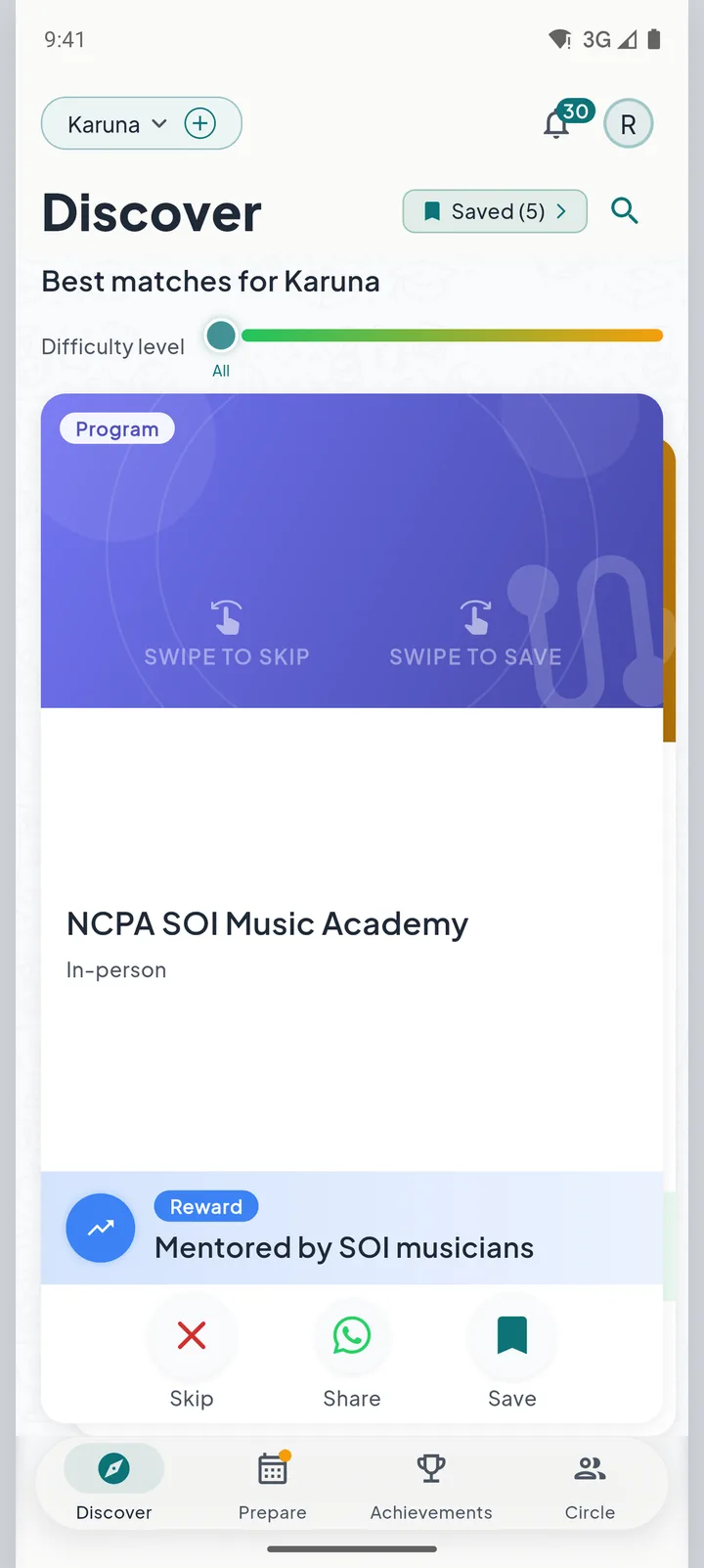The width and height of the screenshot is (704, 1568).
Task: Open the Circle tab
Action: pos(590,1484)
